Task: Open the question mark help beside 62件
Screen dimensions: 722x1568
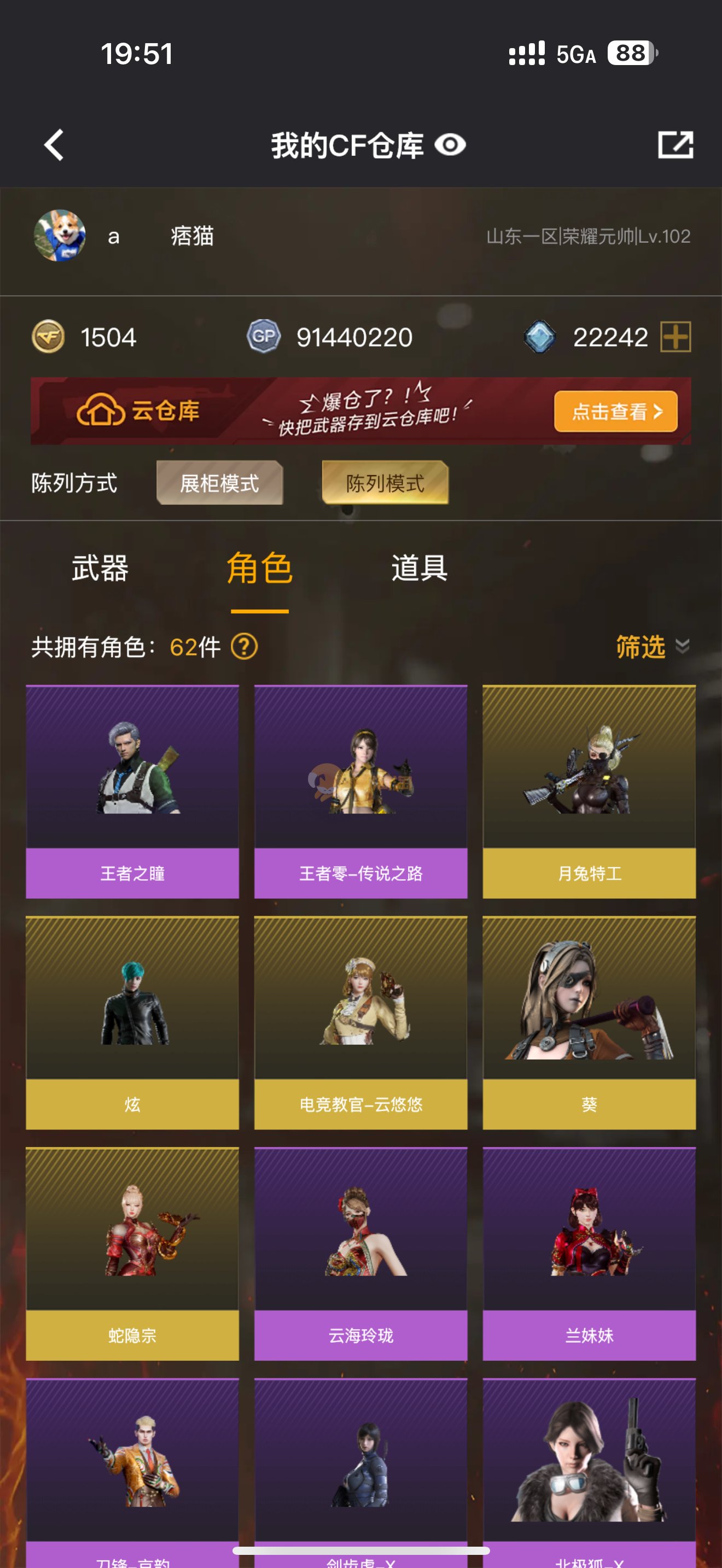Action: tap(244, 646)
